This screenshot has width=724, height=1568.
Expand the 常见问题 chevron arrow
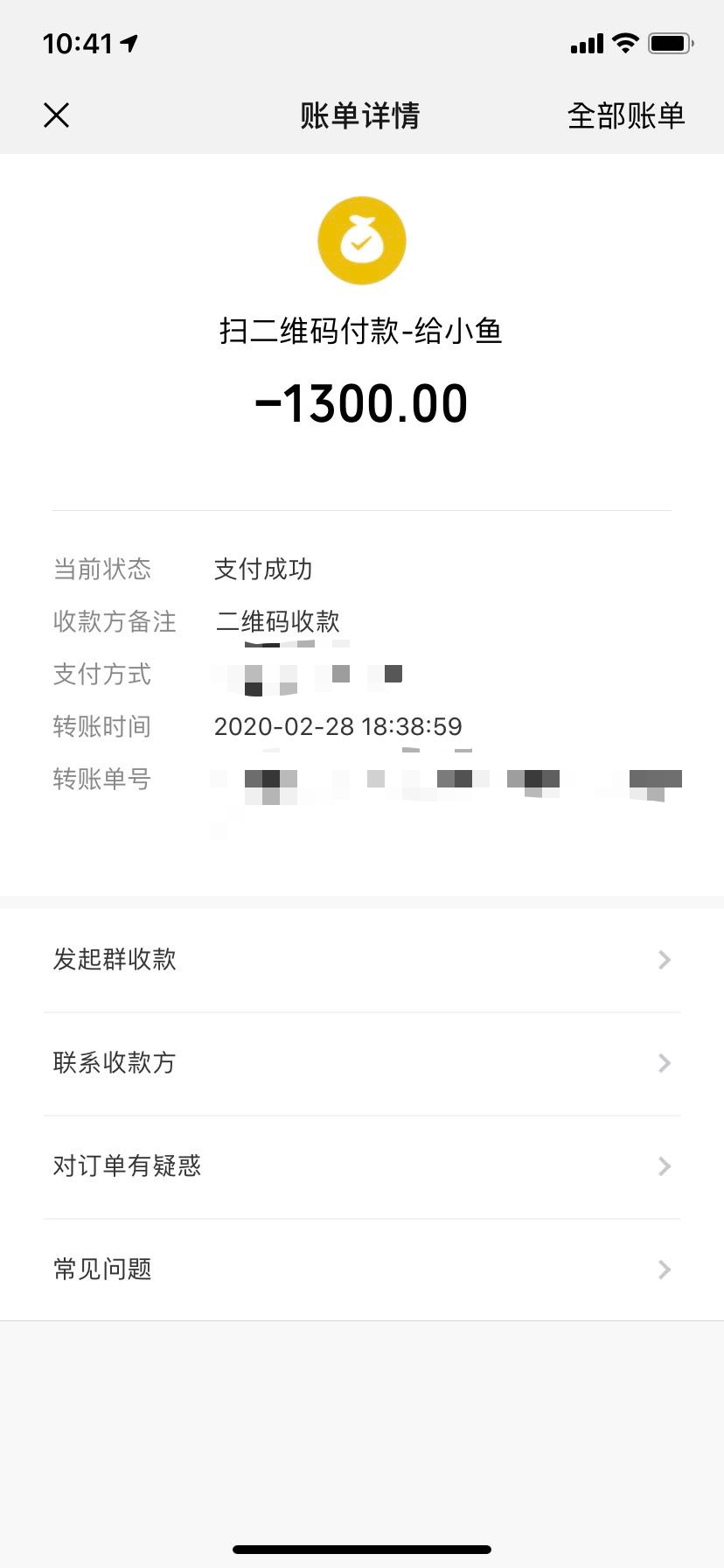coord(665,1270)
